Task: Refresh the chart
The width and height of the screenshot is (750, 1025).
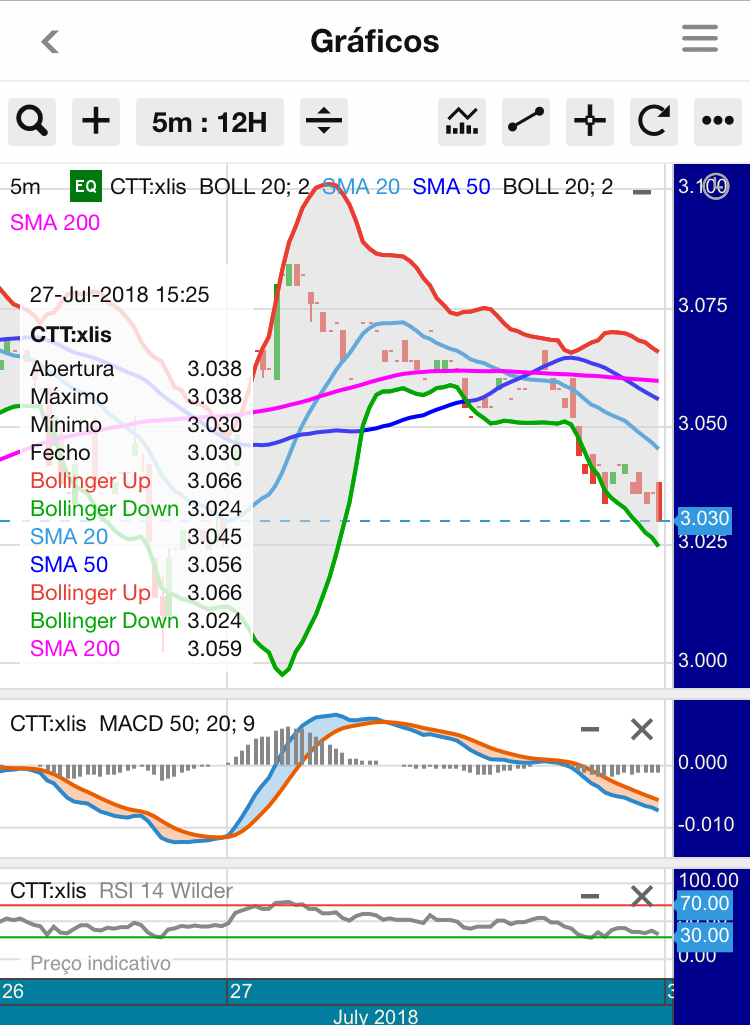Action: coord(654,122)
